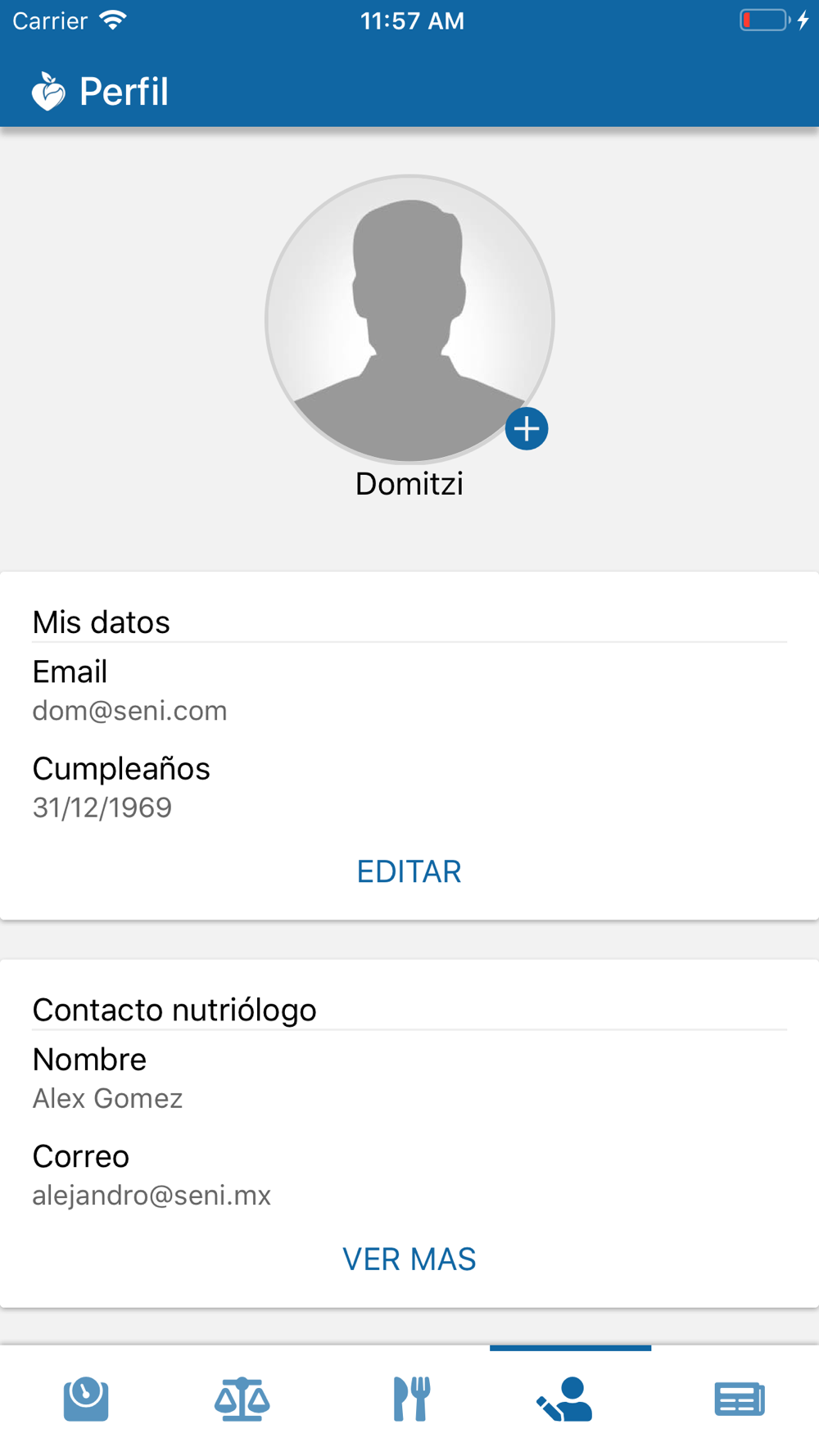819x1456 pixels.
Task: Add a profile photo with the plus icon
Action: coord(526,428)
